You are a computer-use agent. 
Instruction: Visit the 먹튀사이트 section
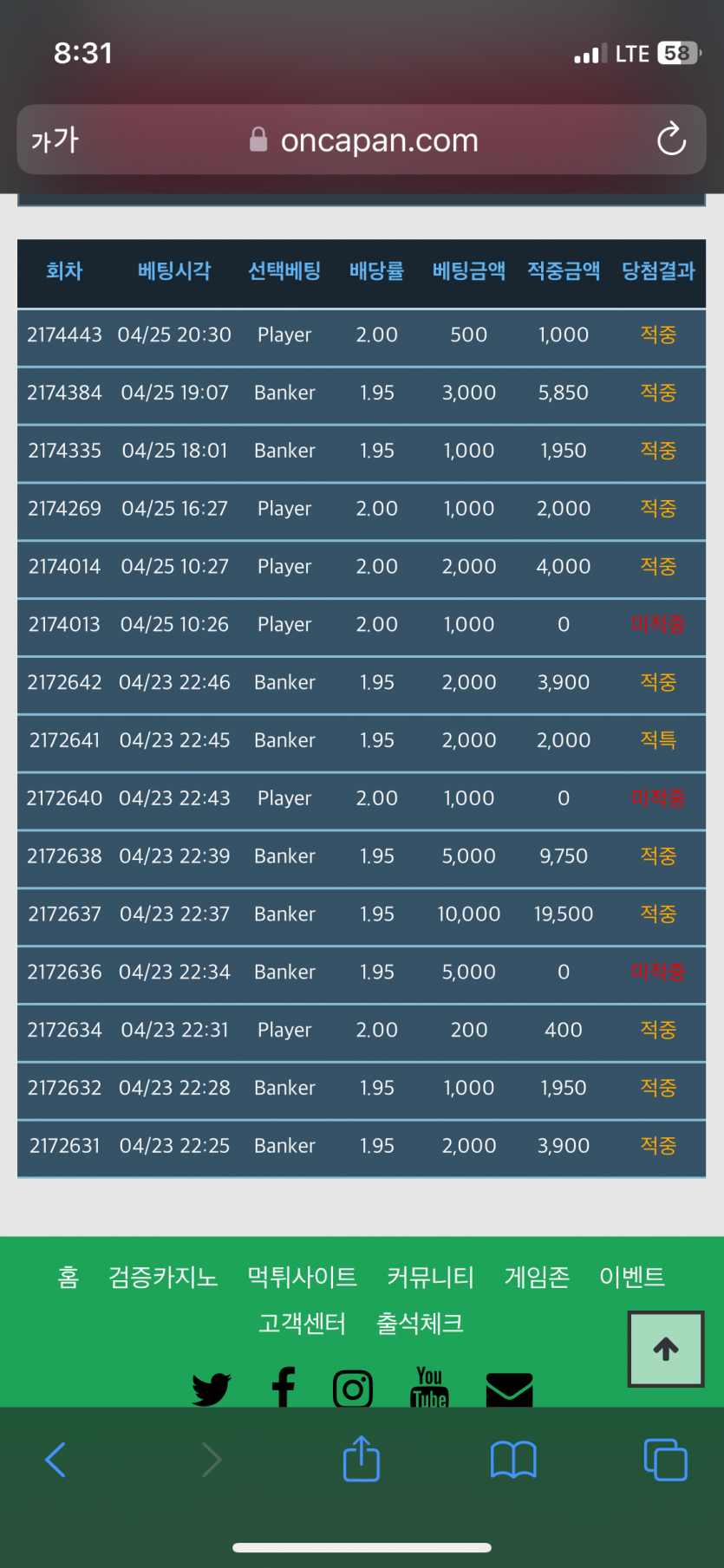[x=302, y=1277]
